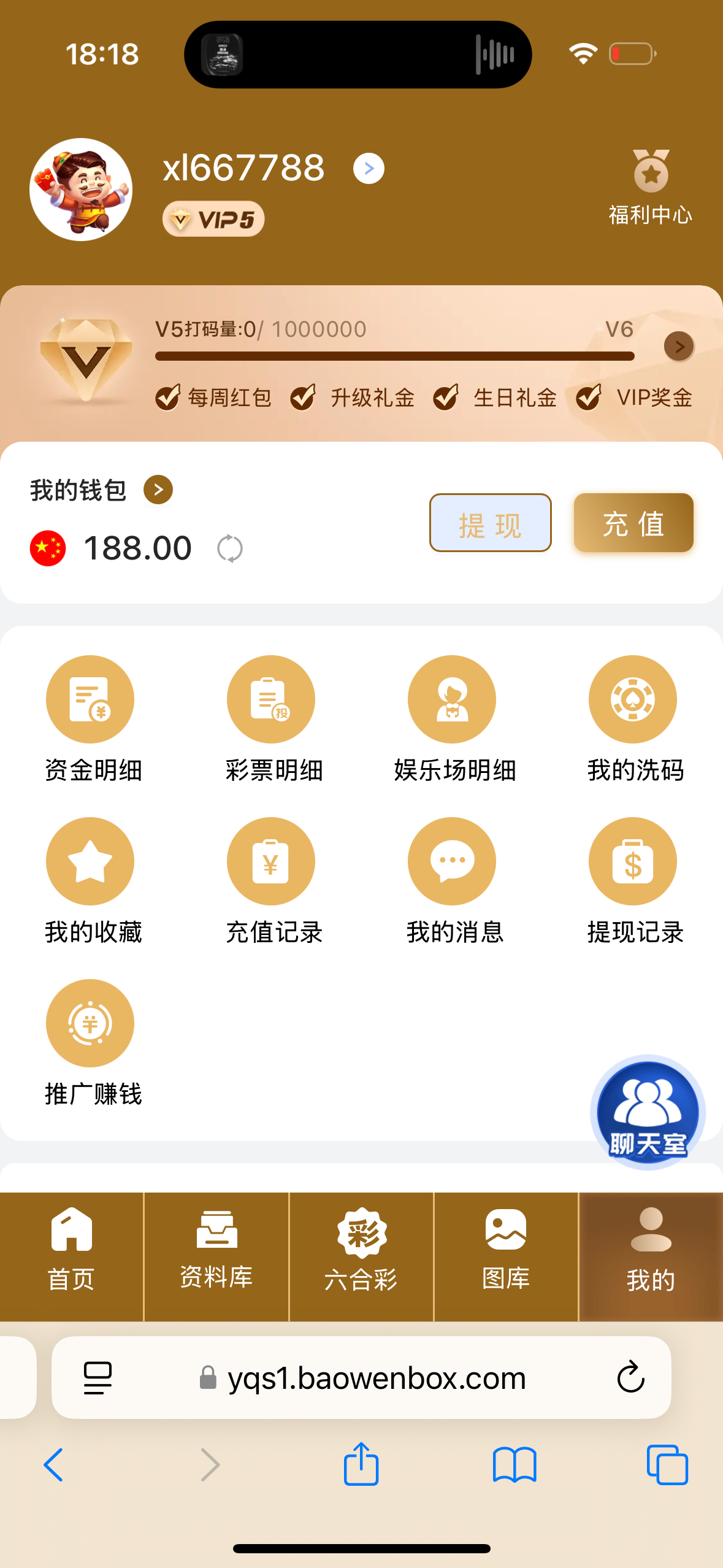The image size is (723, 1568).
Task: Open 推广赚钱 promotion page
Action: pos(90,1023)
